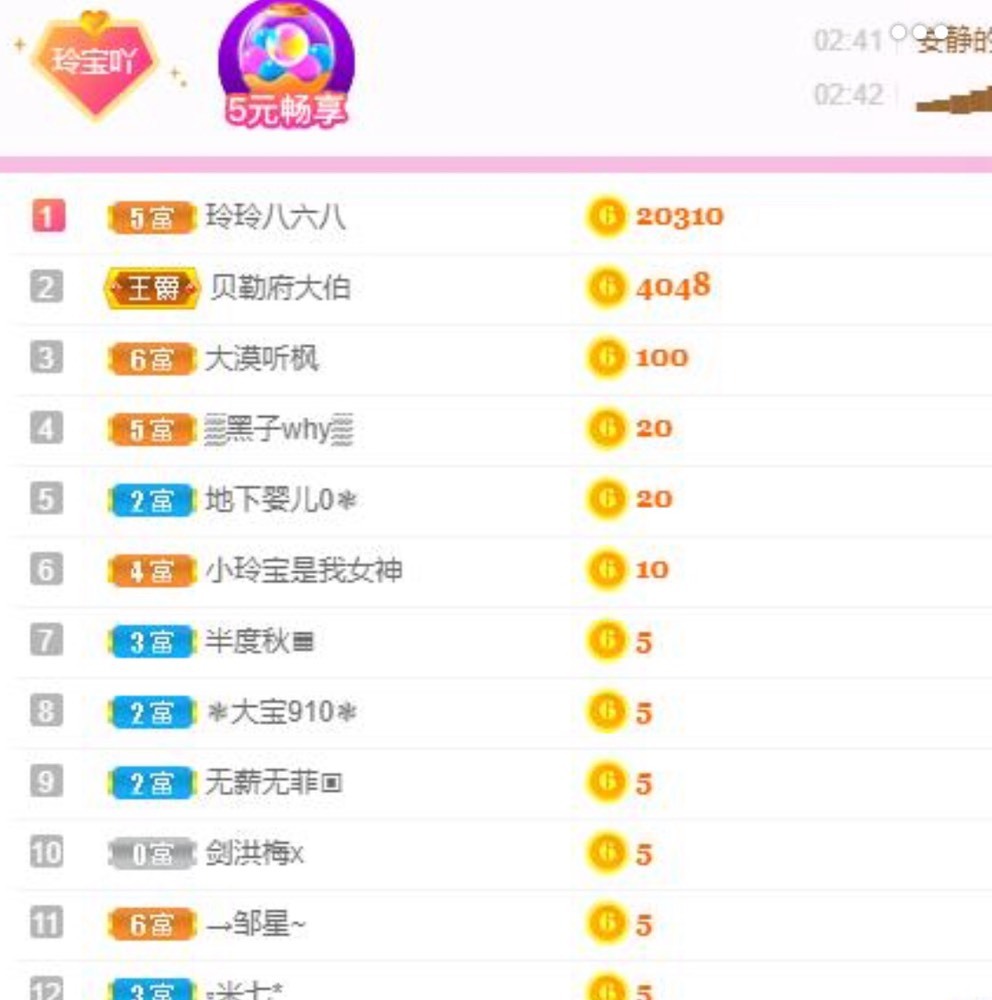Image resolution: width=992 pixels, height=1000 pixels.
Task: View 贝勒府大伯's profile row
Action: point(279,289)
